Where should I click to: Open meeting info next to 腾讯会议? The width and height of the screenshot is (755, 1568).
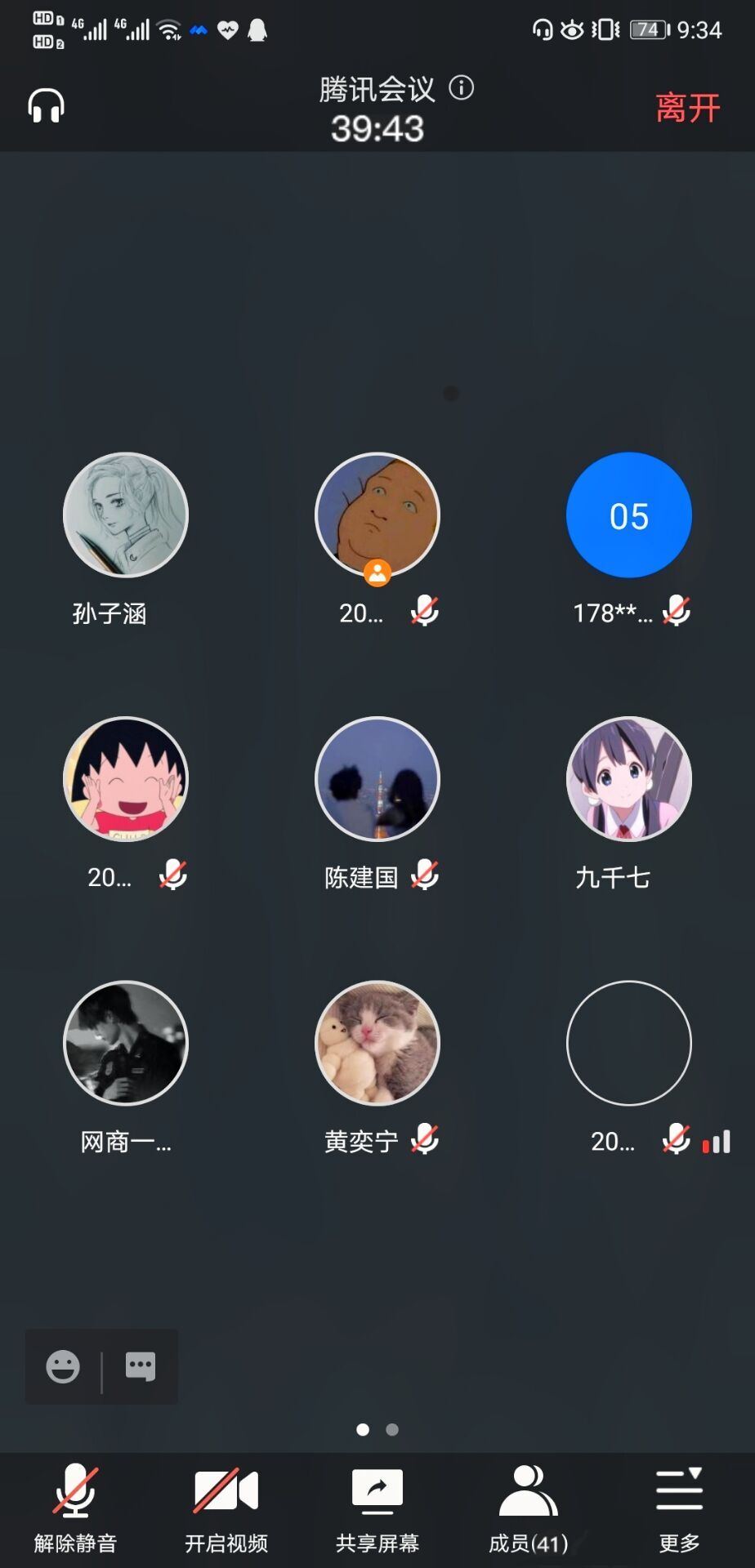tap(462, 87)
